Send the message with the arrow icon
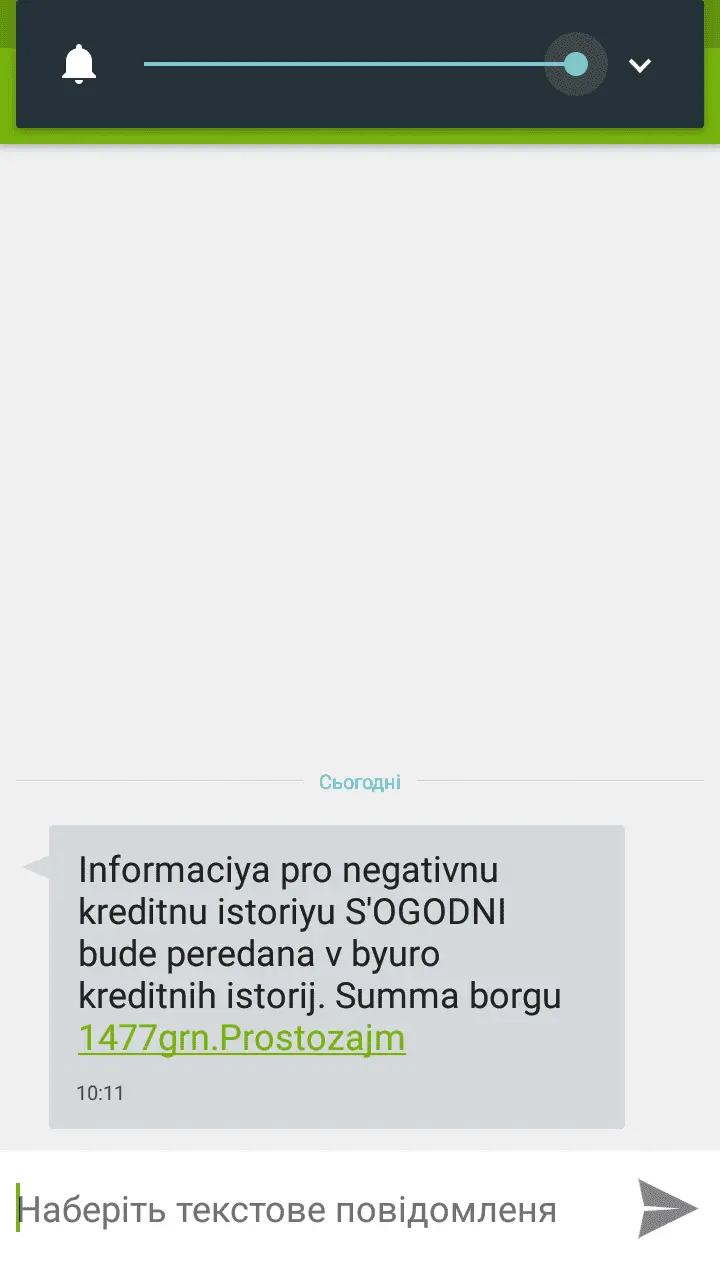 pyautogui.click(x=667, y=1209)
